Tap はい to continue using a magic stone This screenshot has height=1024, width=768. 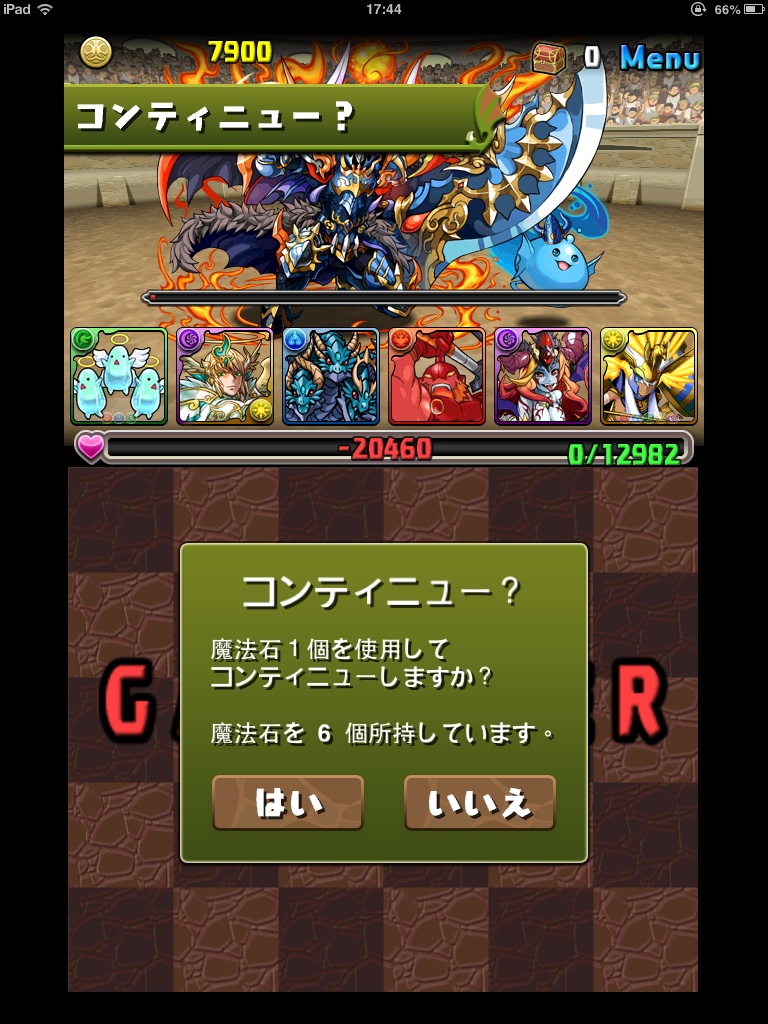coord(288,803)
